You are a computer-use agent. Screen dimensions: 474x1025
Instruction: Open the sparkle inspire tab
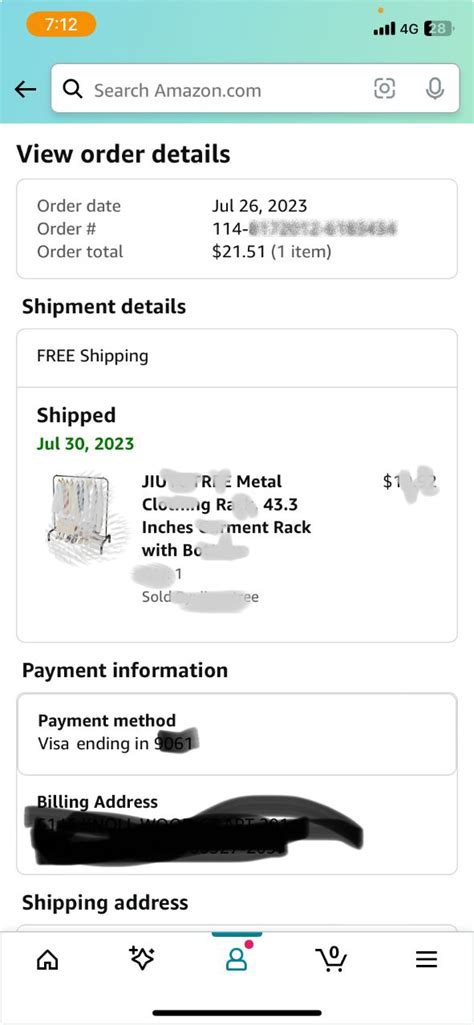click(142, 958)
